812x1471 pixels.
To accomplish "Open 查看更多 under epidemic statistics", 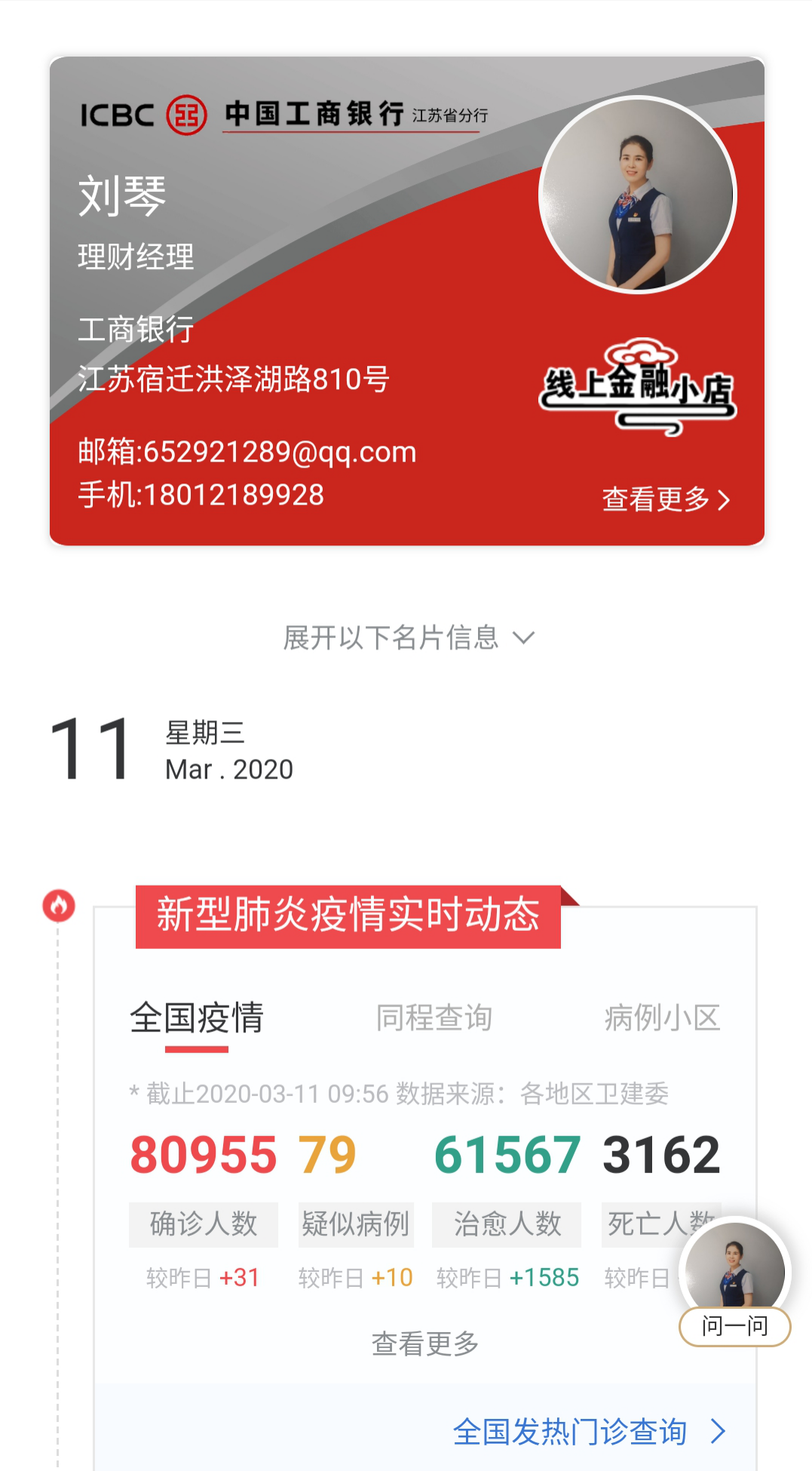I will (x=424, y=1344).
